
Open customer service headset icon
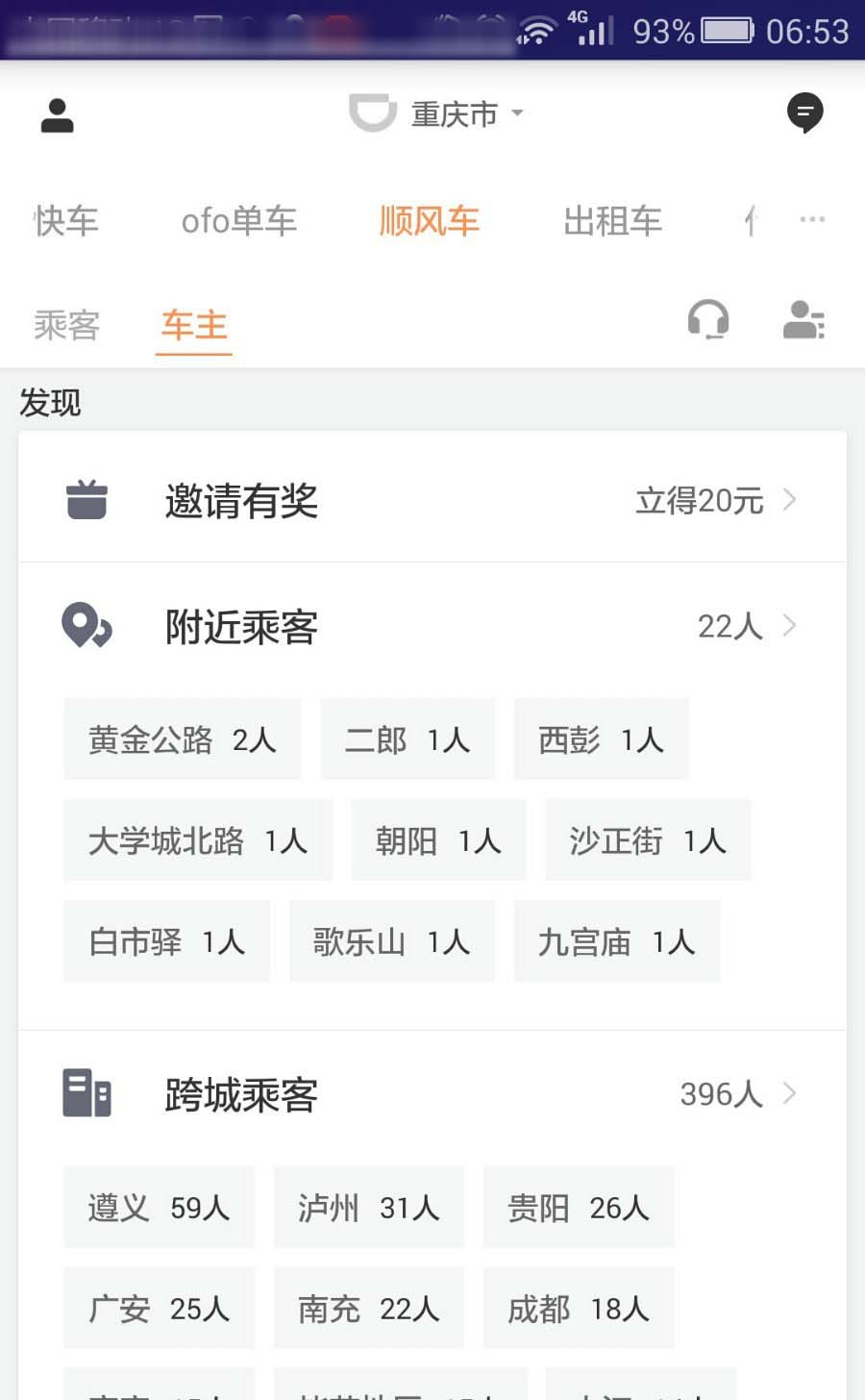[x=708, y=321]
